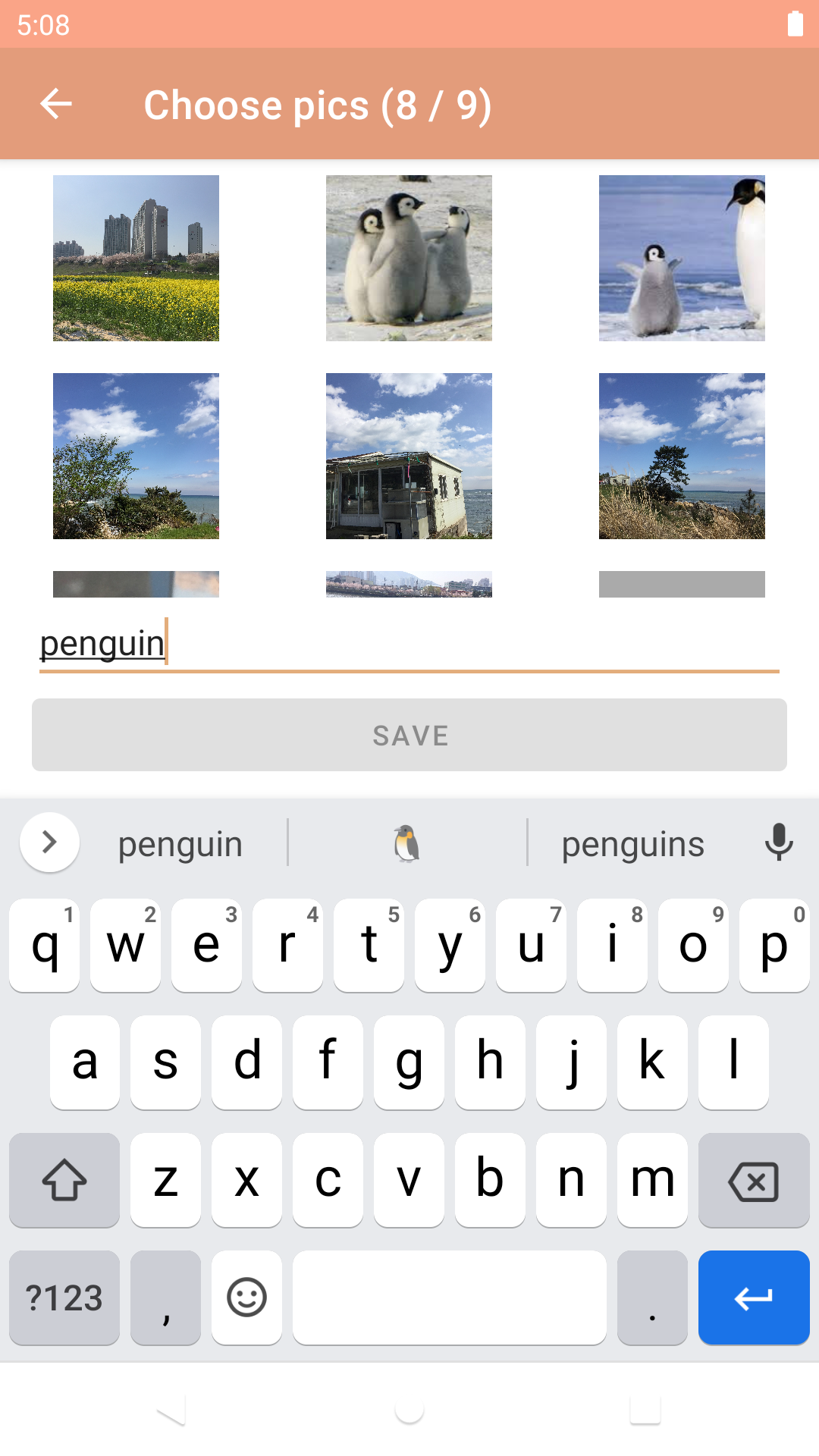Tap the text field containing penguin
The image size is (819, 1456).
409,645
